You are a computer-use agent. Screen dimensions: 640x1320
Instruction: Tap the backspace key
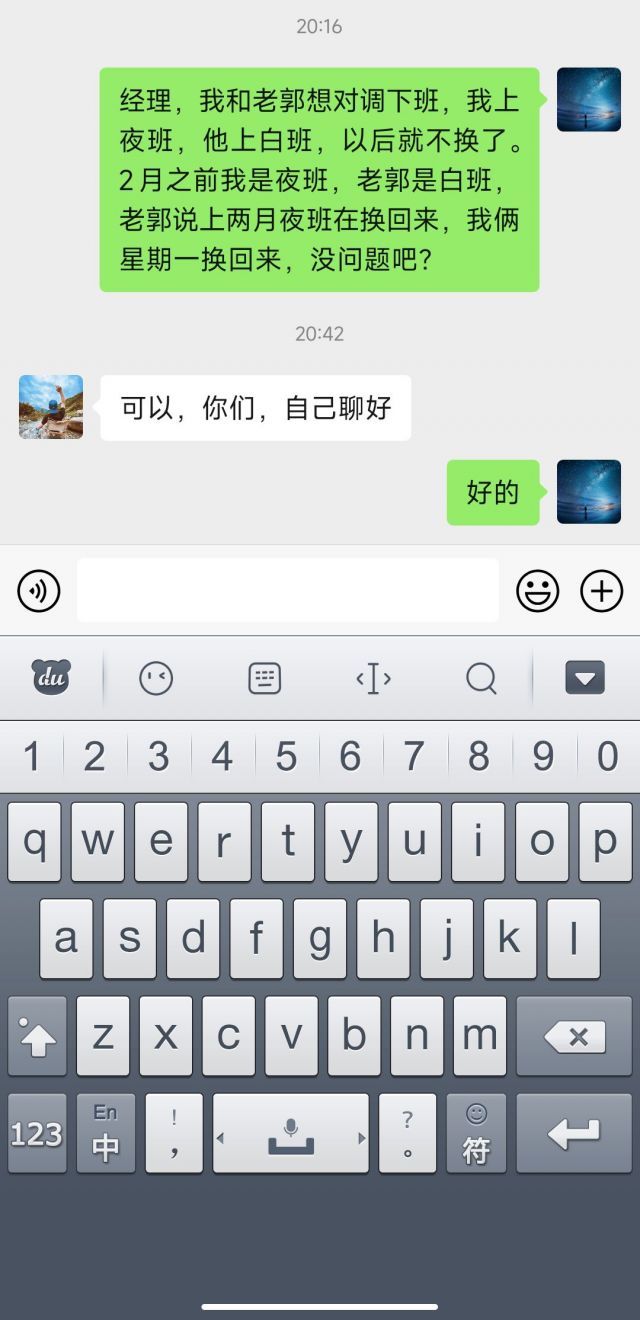point(574,1037)
